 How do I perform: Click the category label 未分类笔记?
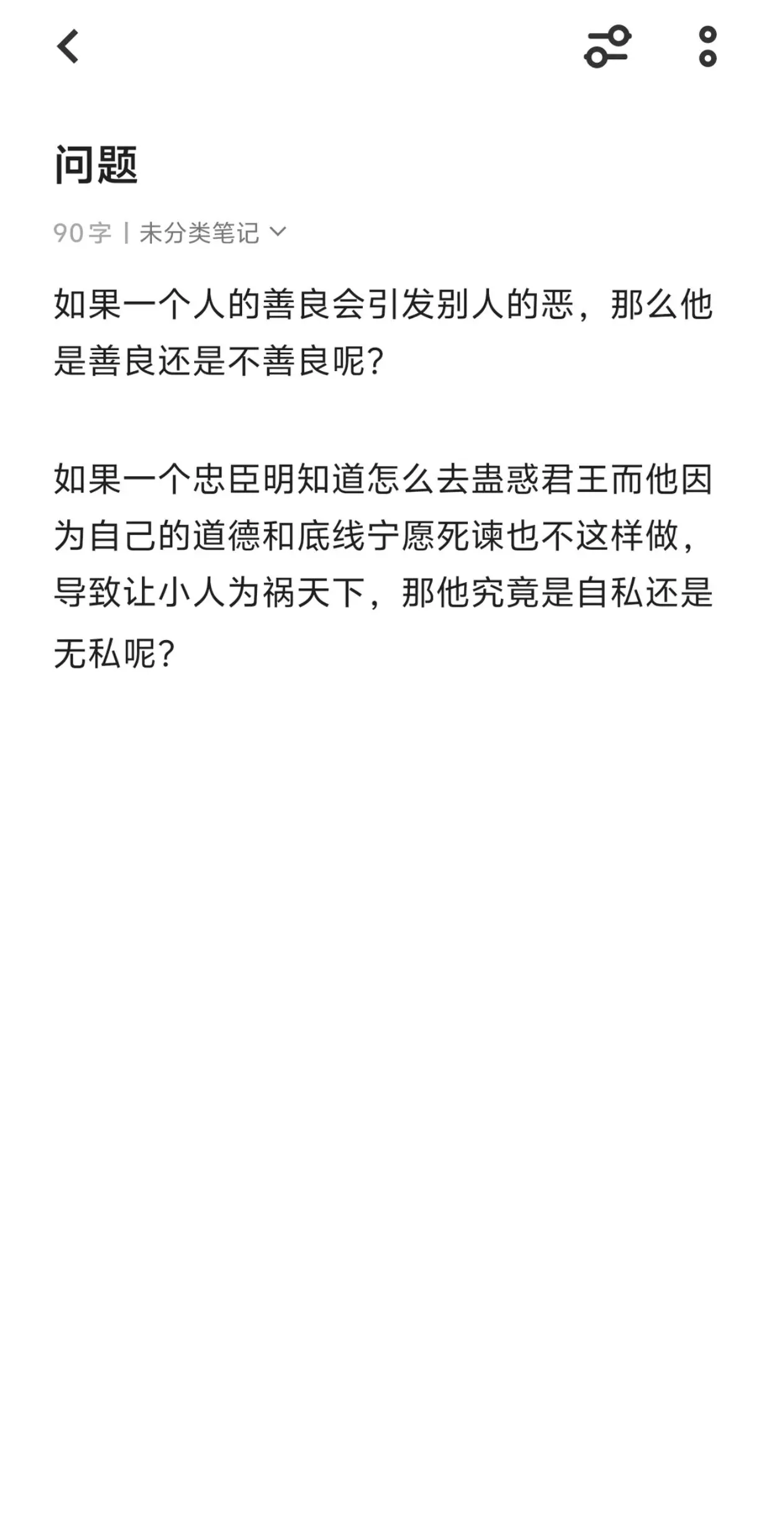click(x=199, y=233)
